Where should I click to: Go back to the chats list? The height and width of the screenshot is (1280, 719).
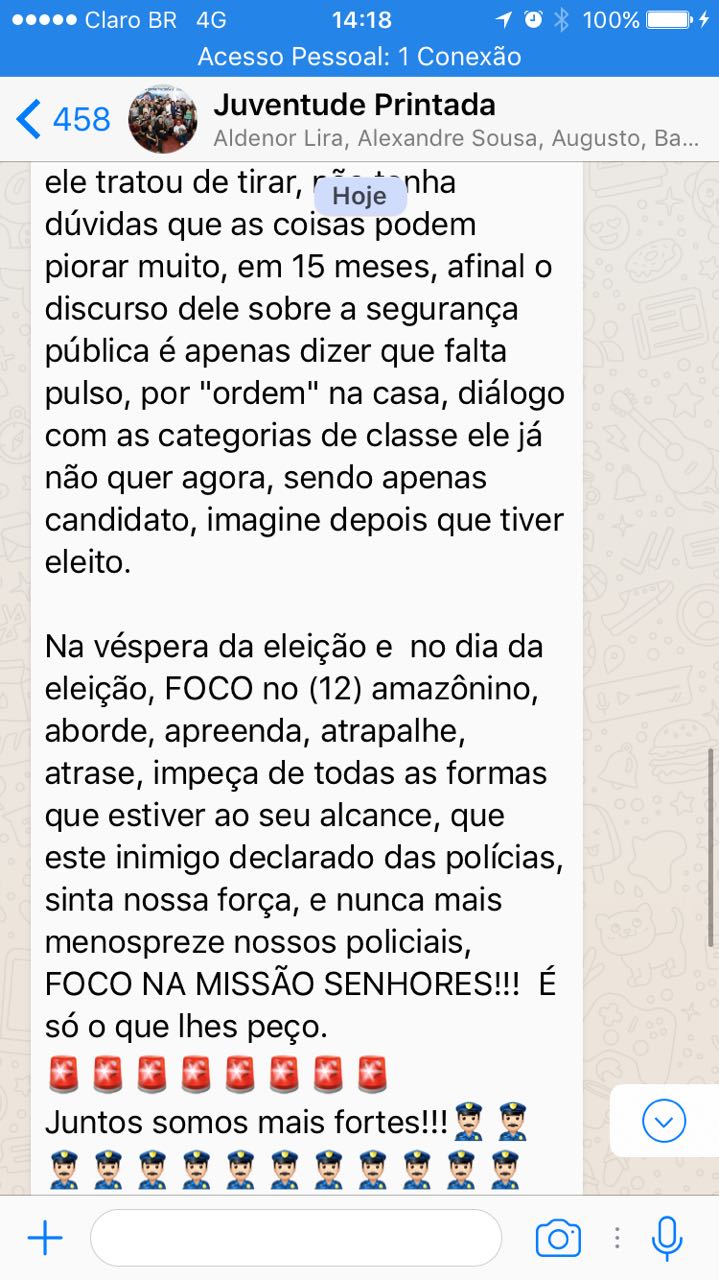click(62, 120)
